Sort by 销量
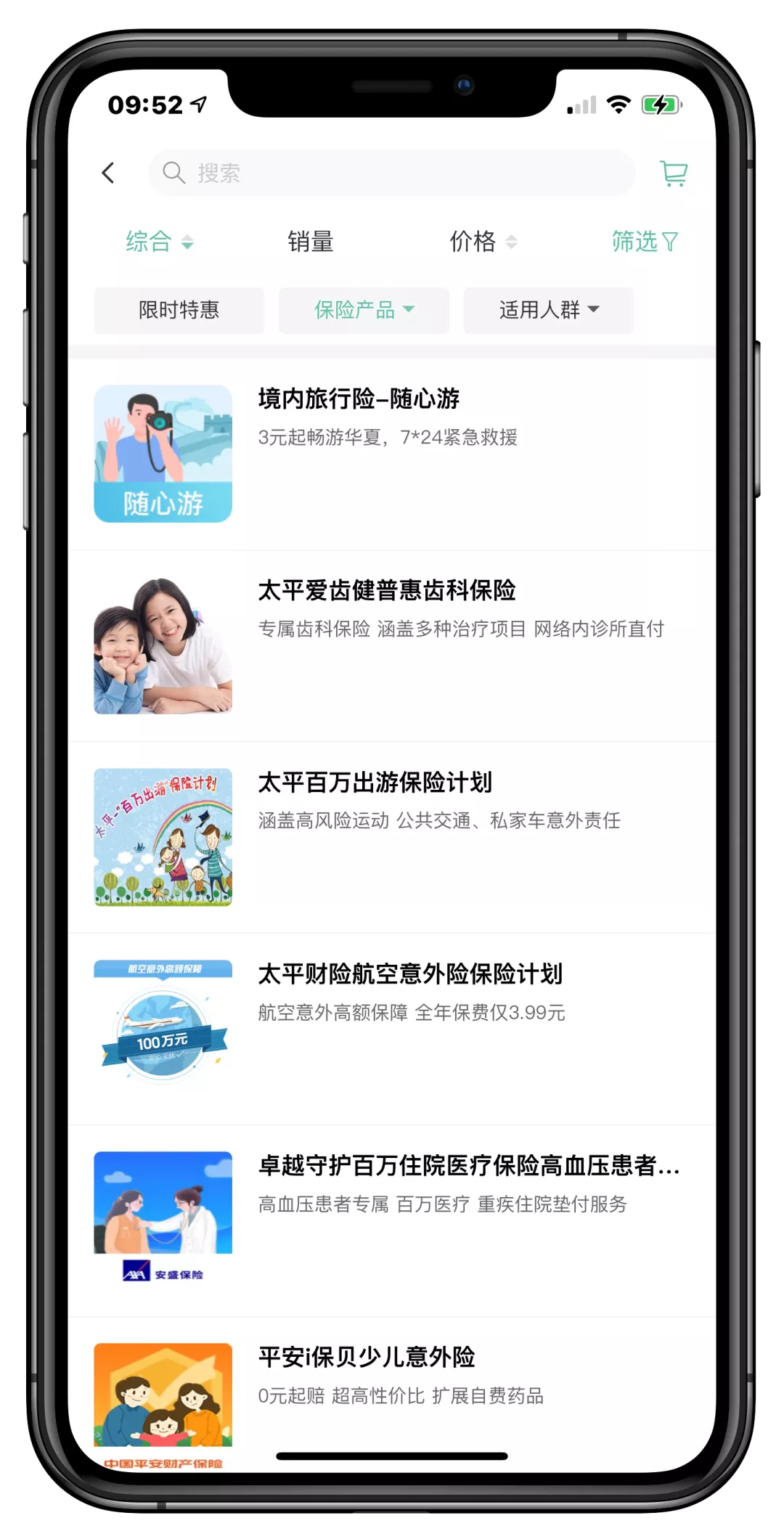 311,241
